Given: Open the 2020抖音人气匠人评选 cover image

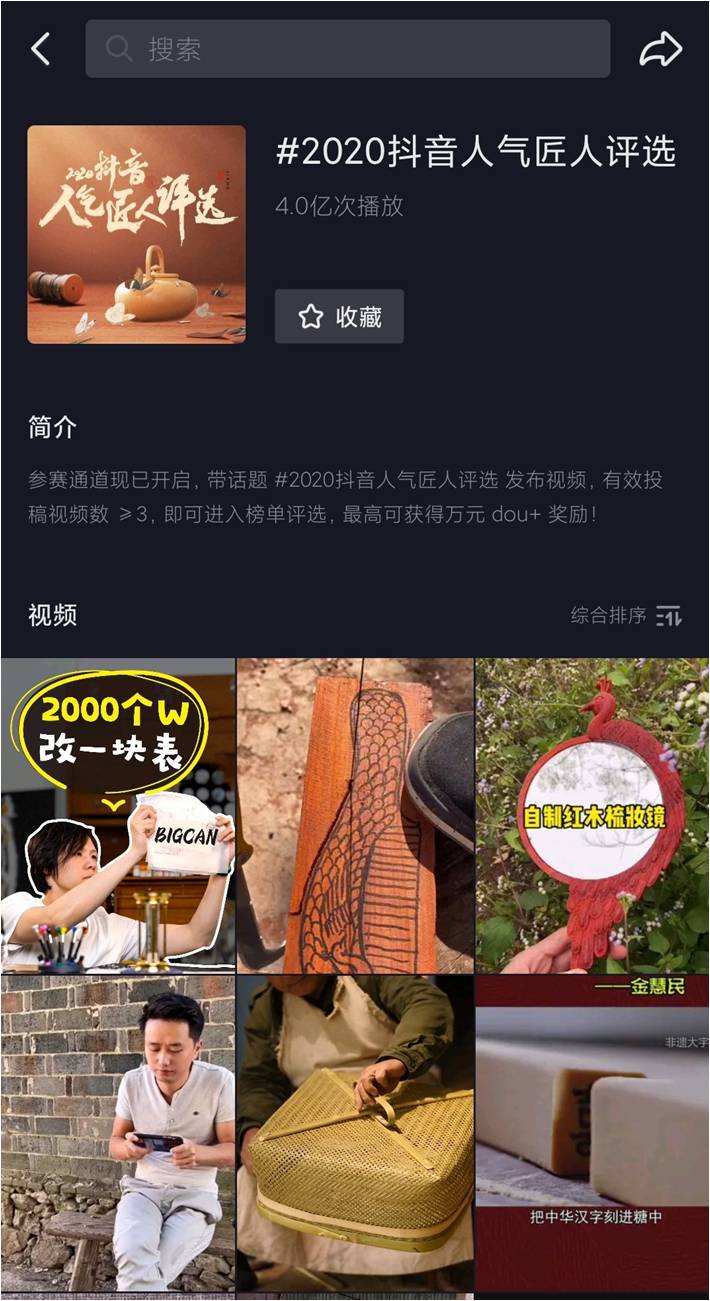Looking at the screenshot, I should point(136,234).
